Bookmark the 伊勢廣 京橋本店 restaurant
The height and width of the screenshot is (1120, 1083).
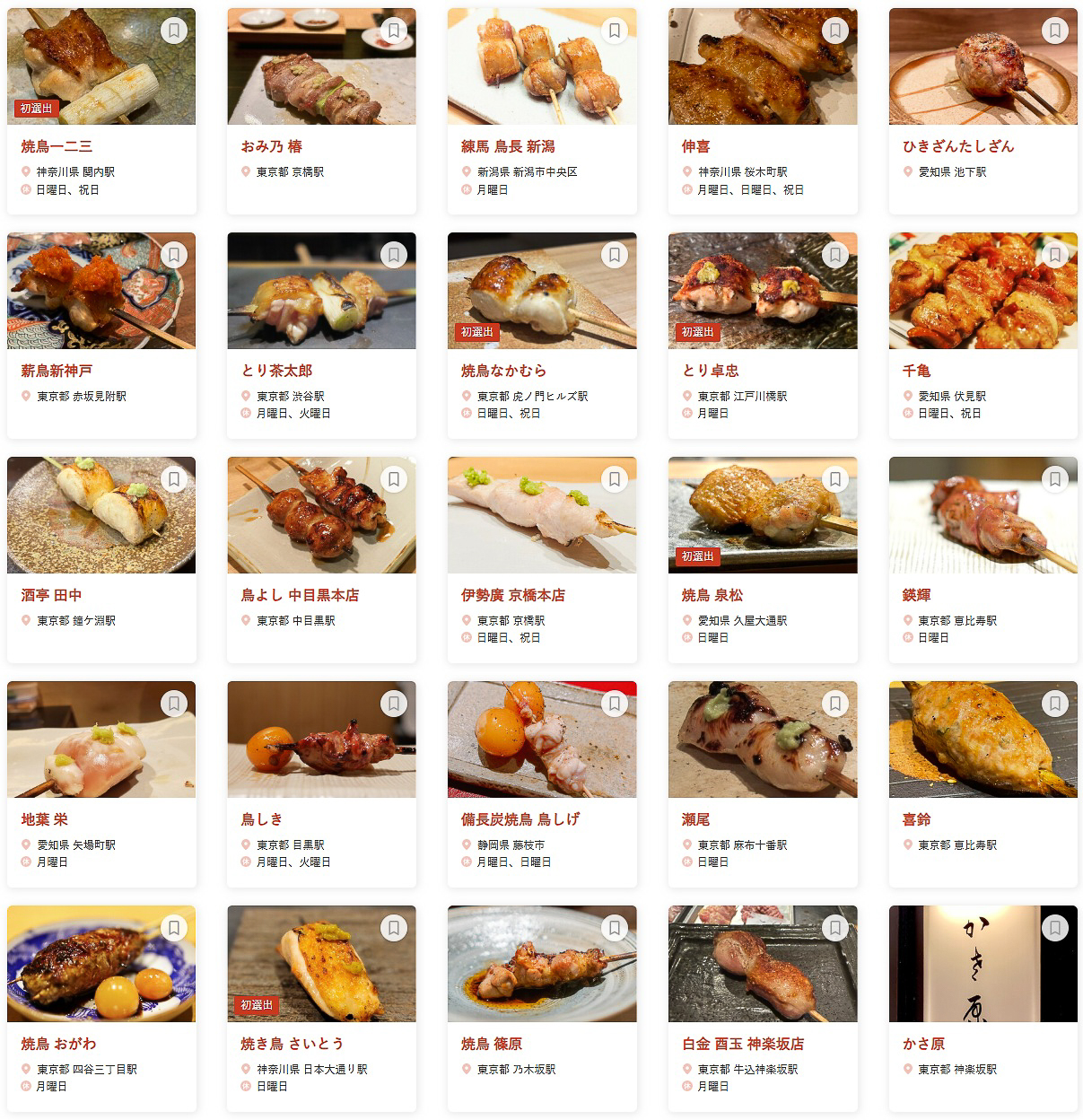[615, 478]
